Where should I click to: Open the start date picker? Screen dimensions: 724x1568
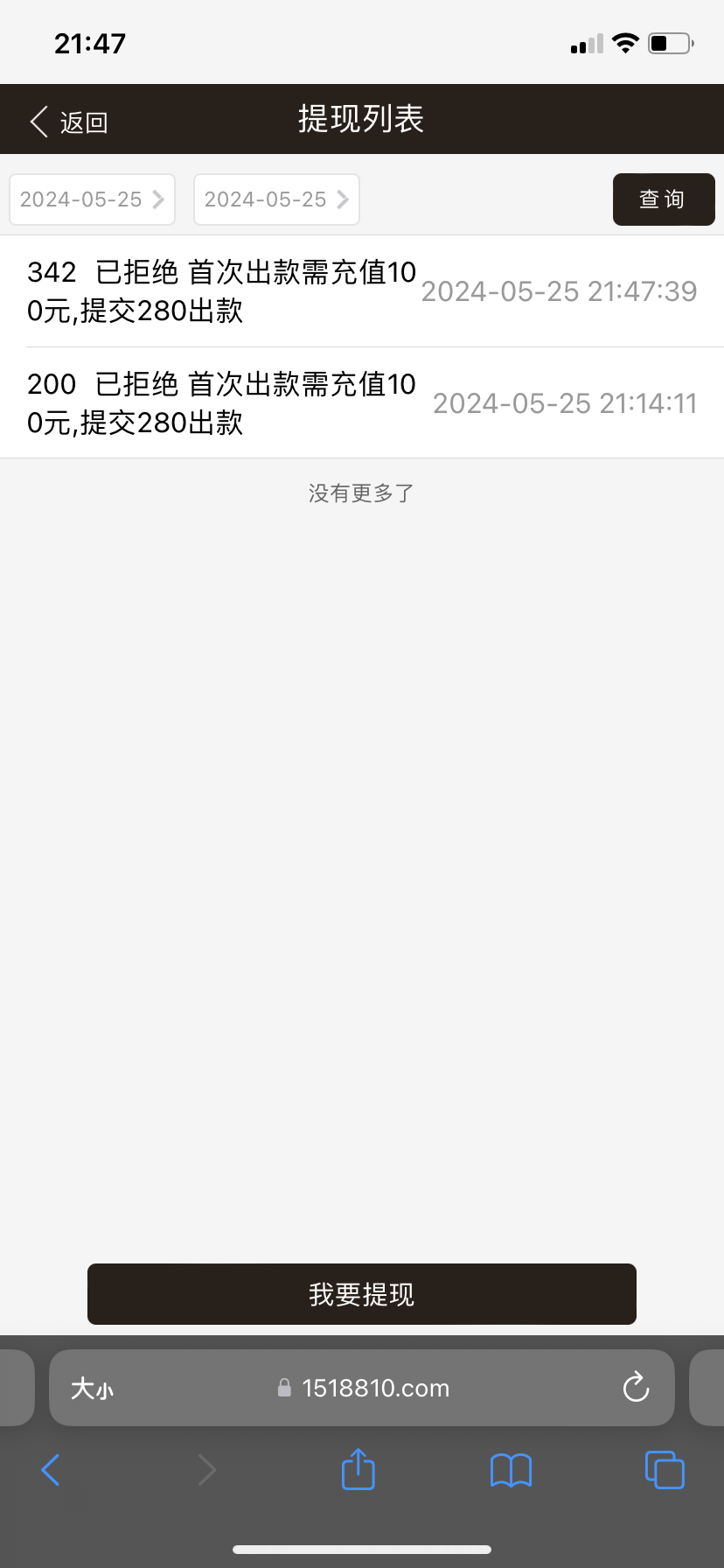[92, 199]
